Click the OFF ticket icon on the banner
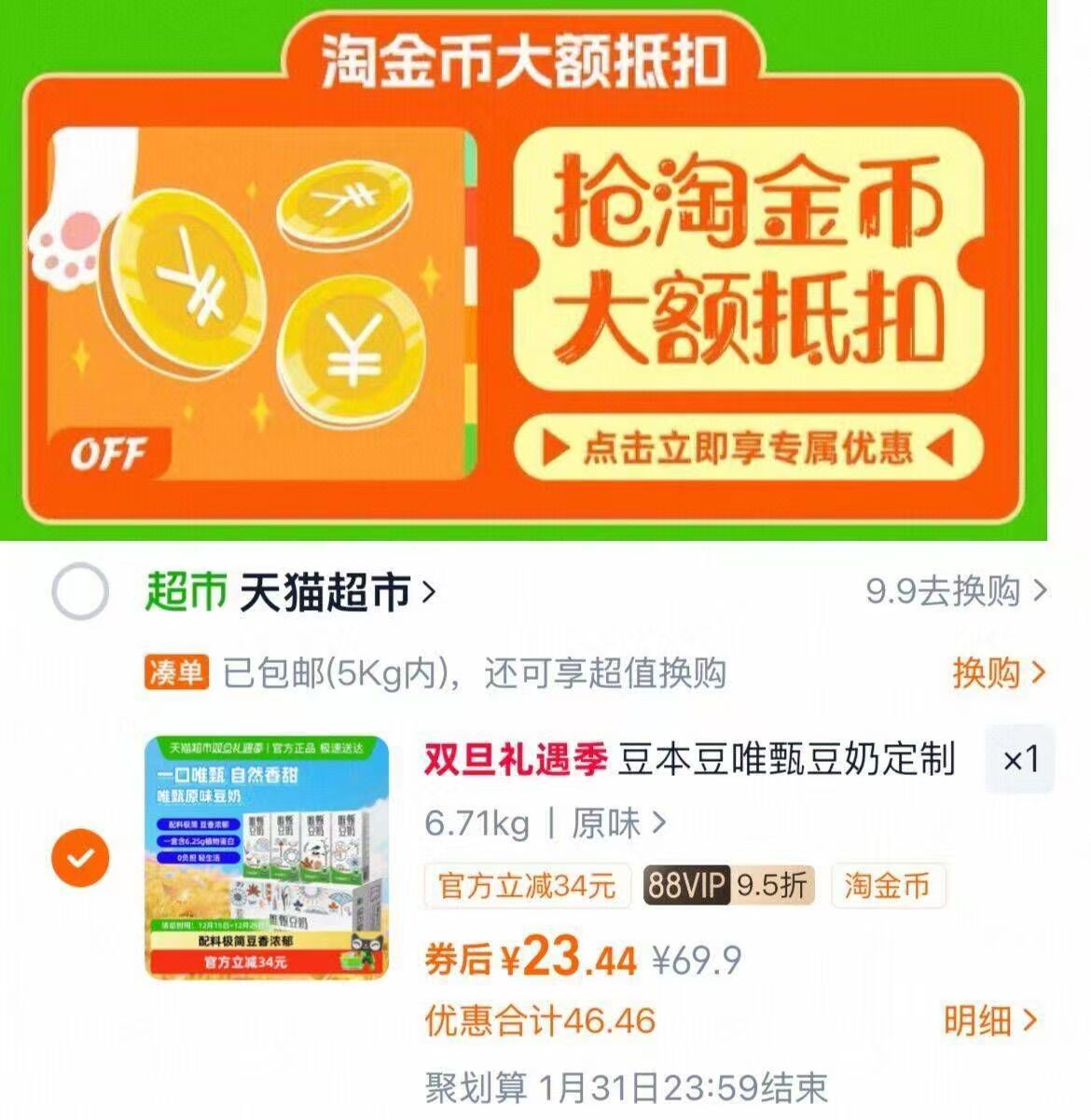1091x1120 pixels. 112,451
